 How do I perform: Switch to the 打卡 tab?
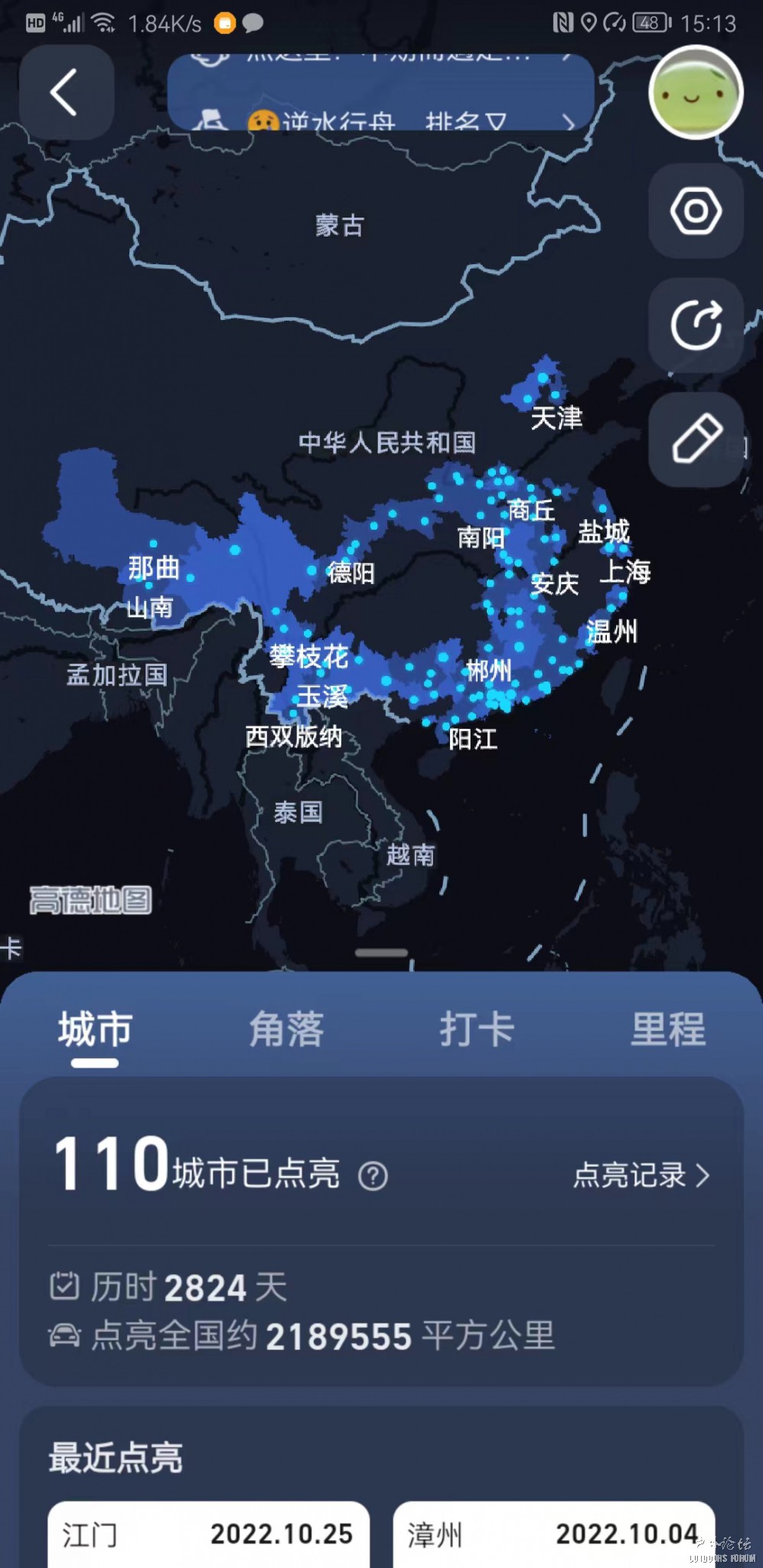[x=476, y=1030]
